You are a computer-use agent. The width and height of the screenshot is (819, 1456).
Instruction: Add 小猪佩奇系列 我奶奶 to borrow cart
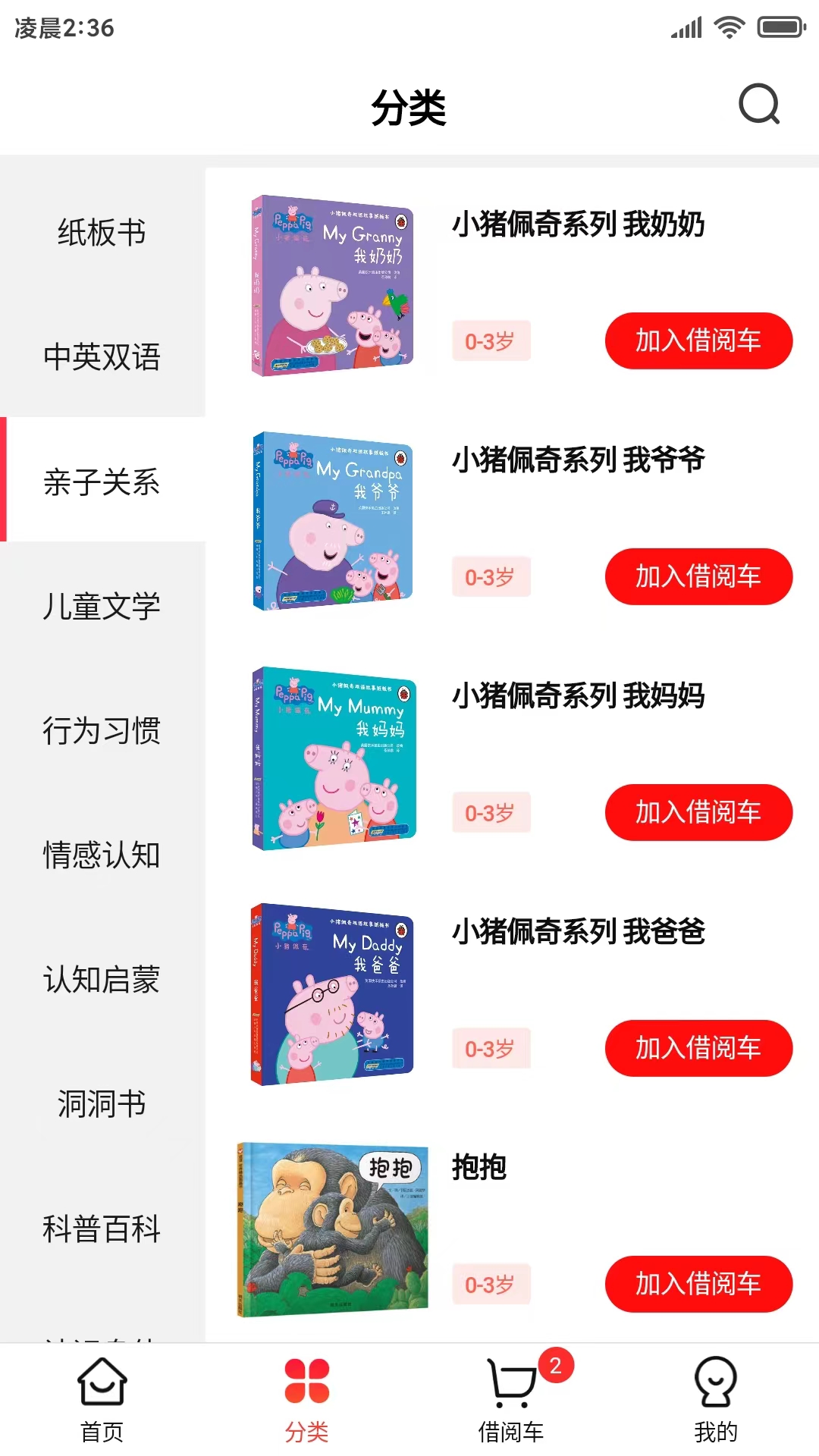point(698,340)
